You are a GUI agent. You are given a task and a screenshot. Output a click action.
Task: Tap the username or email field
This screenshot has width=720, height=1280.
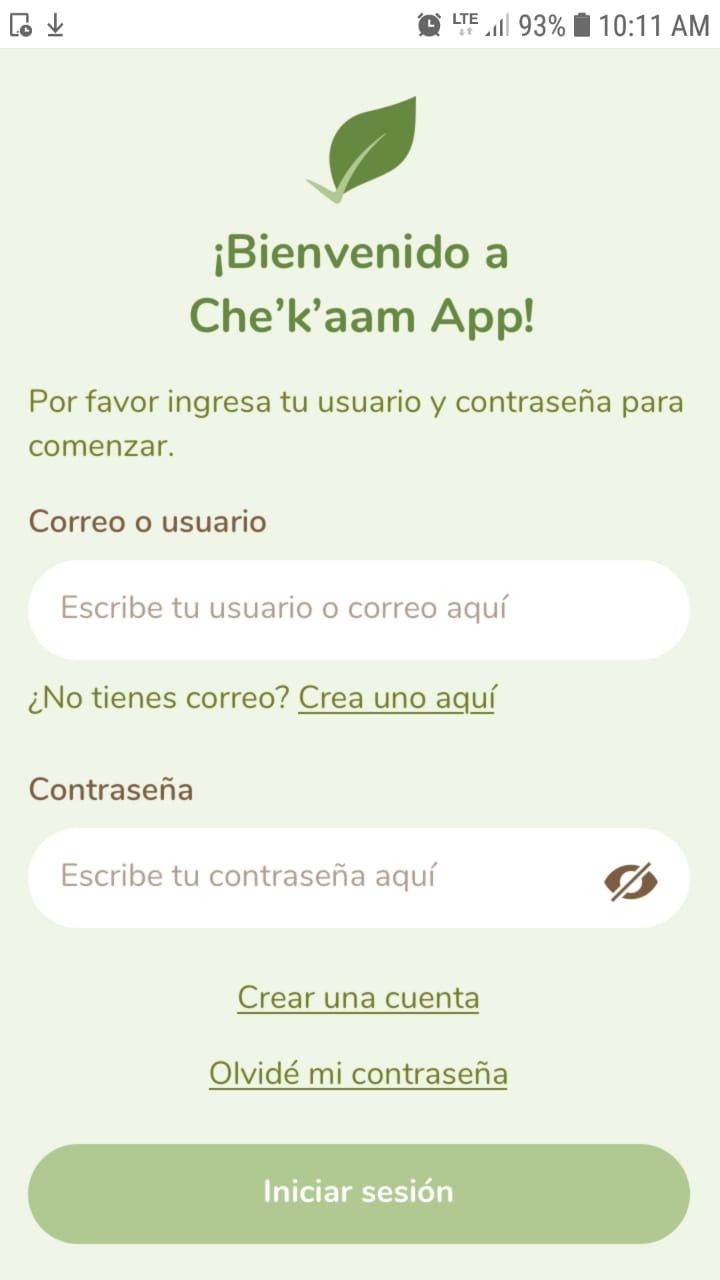358,609
